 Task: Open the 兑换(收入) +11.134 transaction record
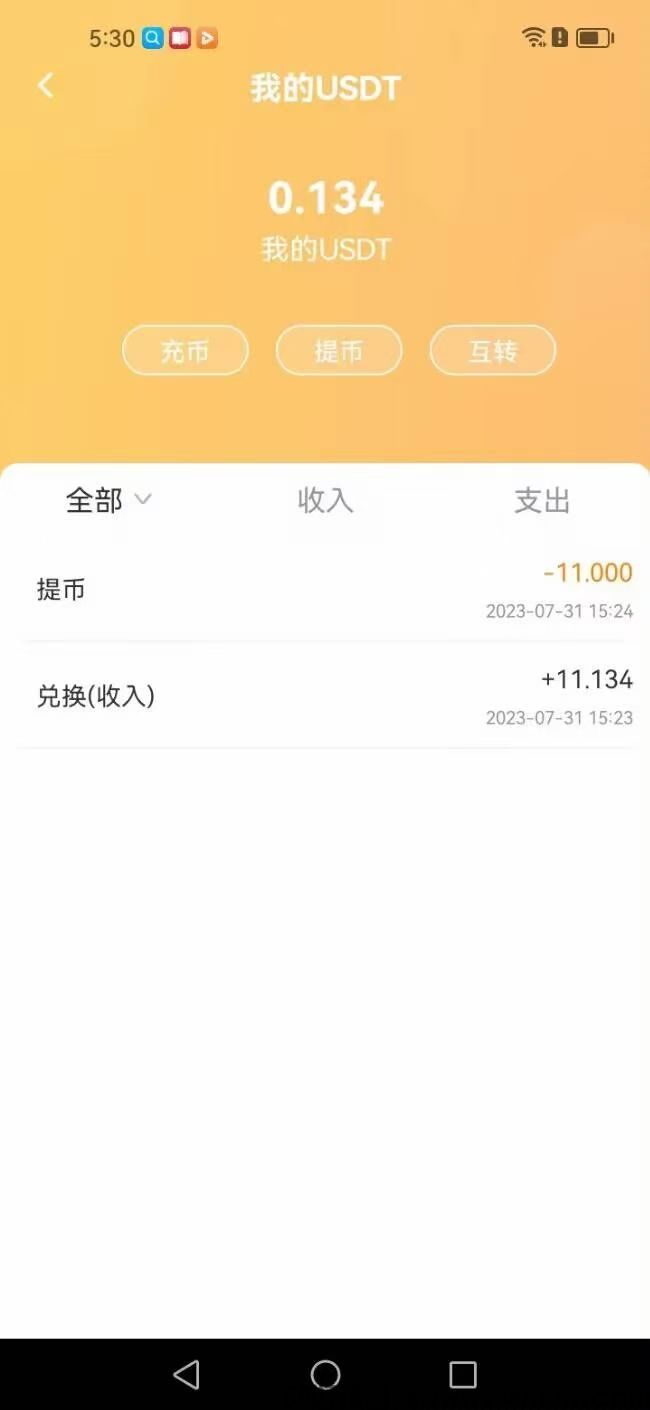(x=325, y=696)
